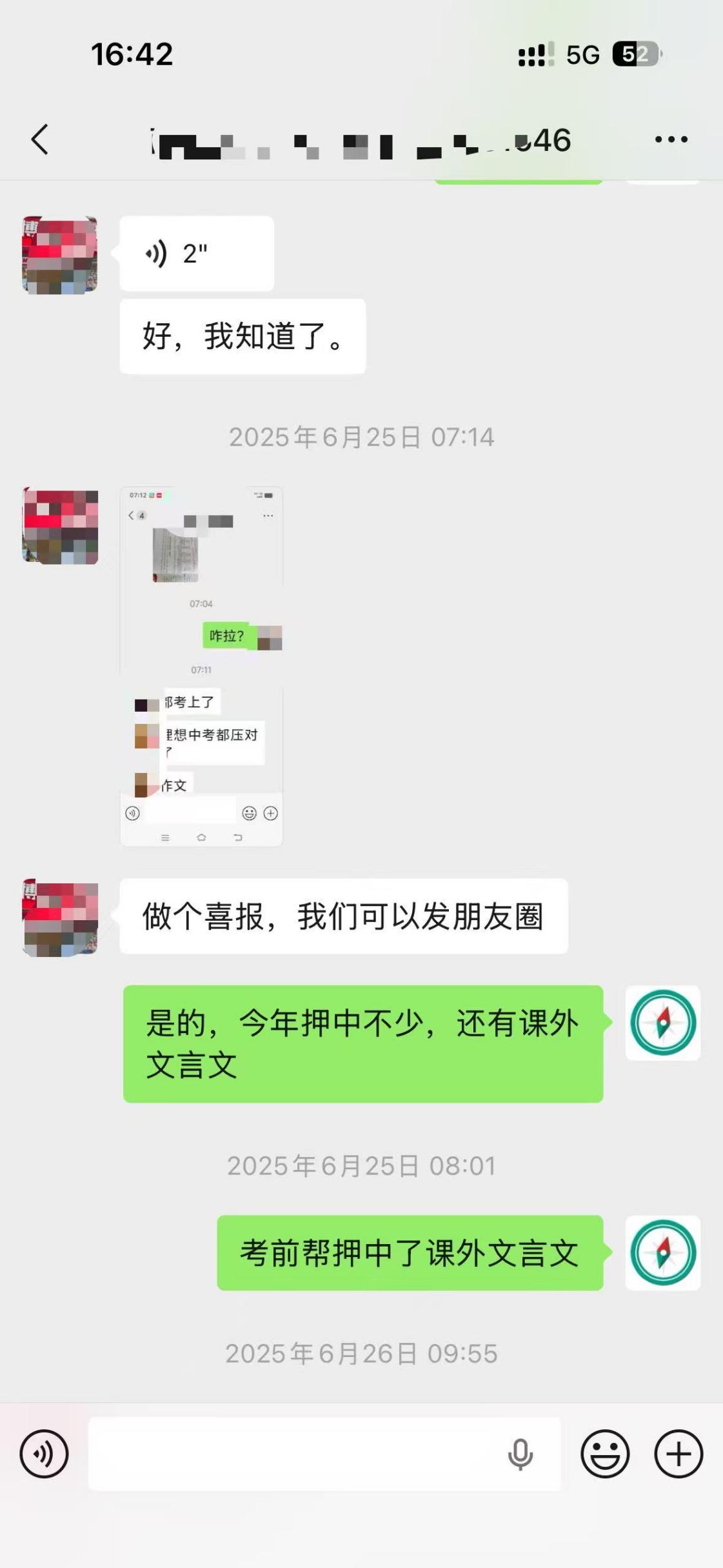This screenshot has height=1568, width=723.
Task: Tap the message text field
Action: [297, 1454]
